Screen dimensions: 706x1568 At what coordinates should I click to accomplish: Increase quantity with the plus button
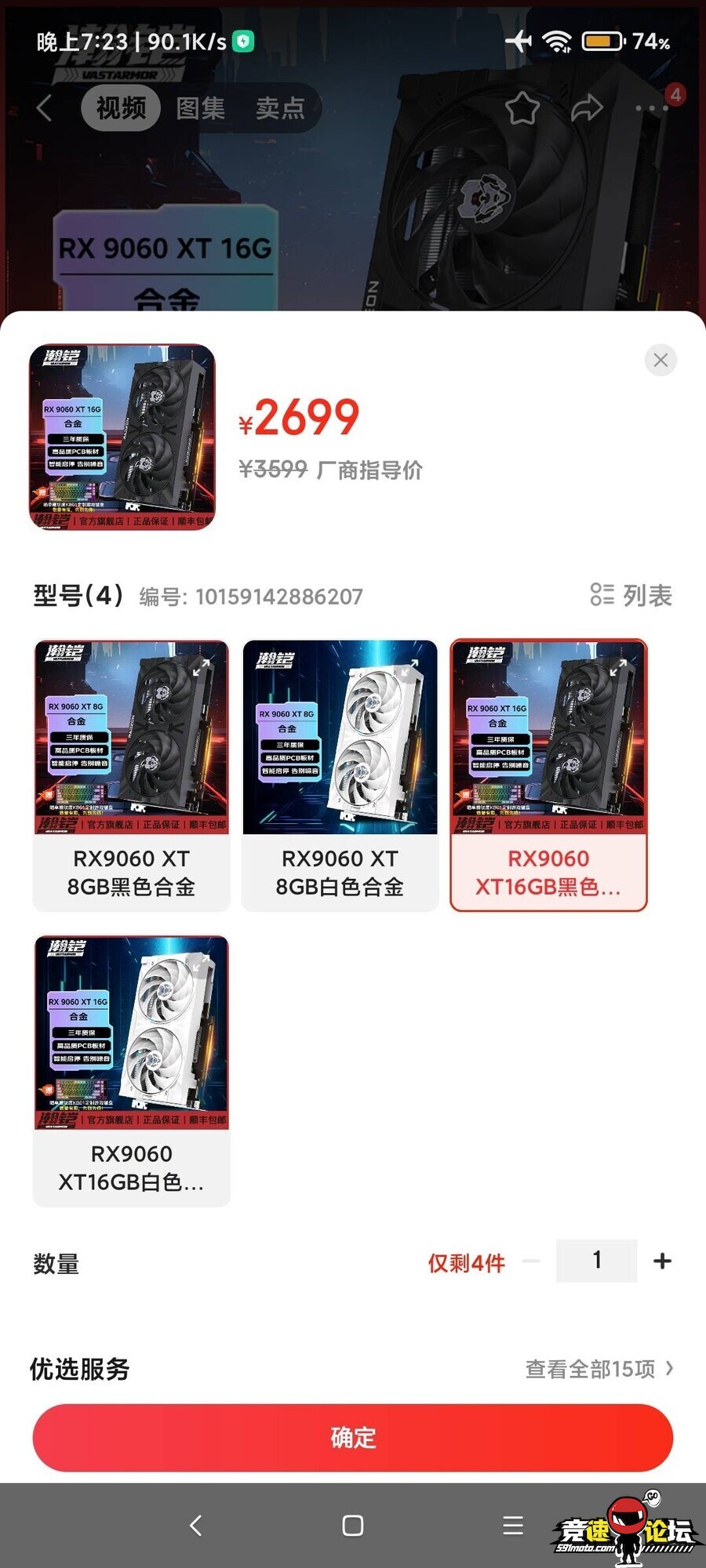click(662, 1261)
